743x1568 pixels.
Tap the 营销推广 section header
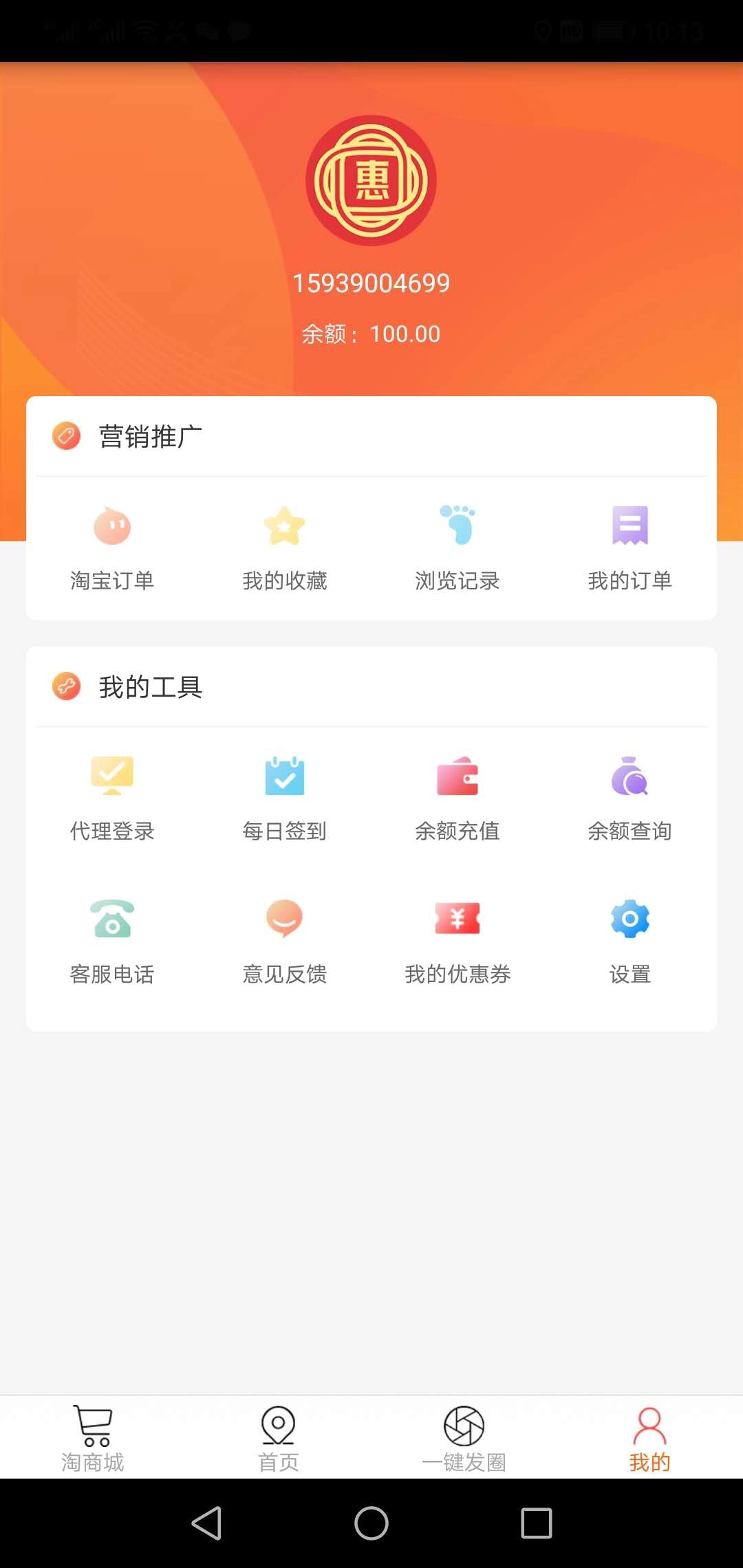point(151,435)
